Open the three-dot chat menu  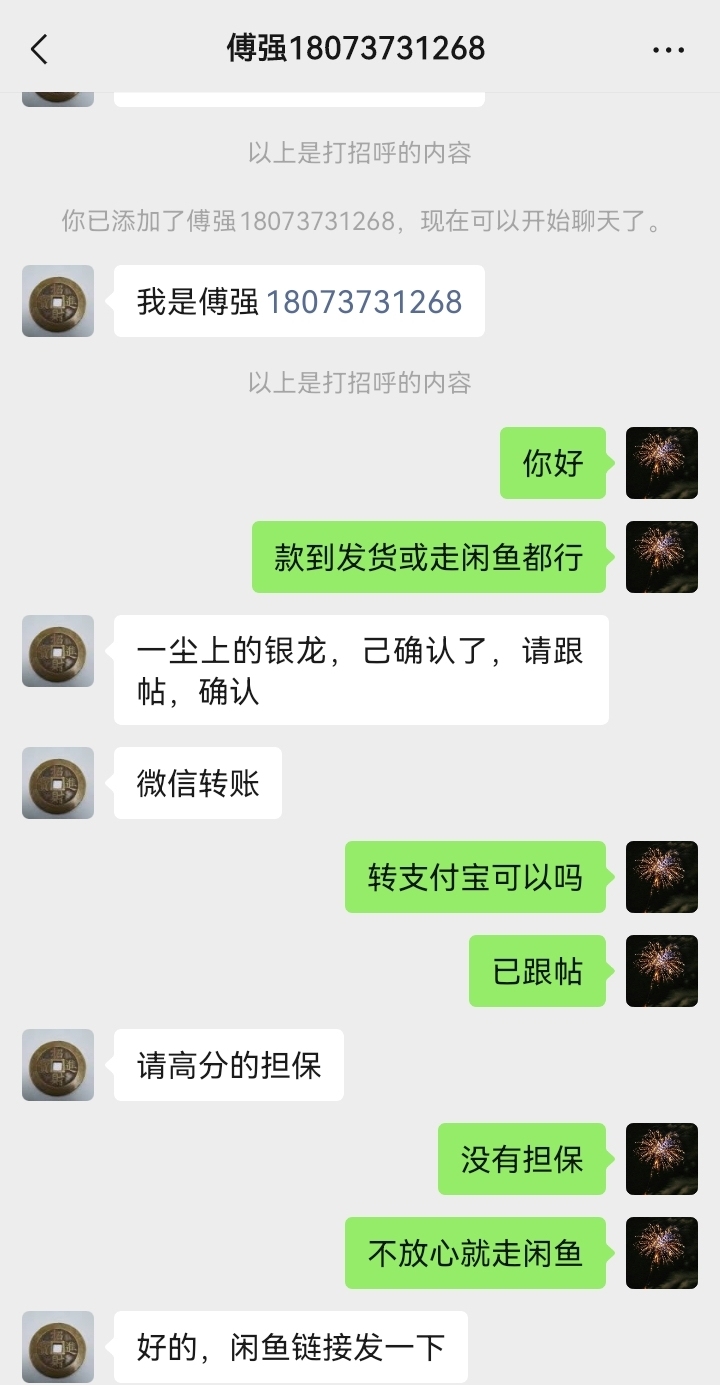pyautogui.click(x=668, y=49)
